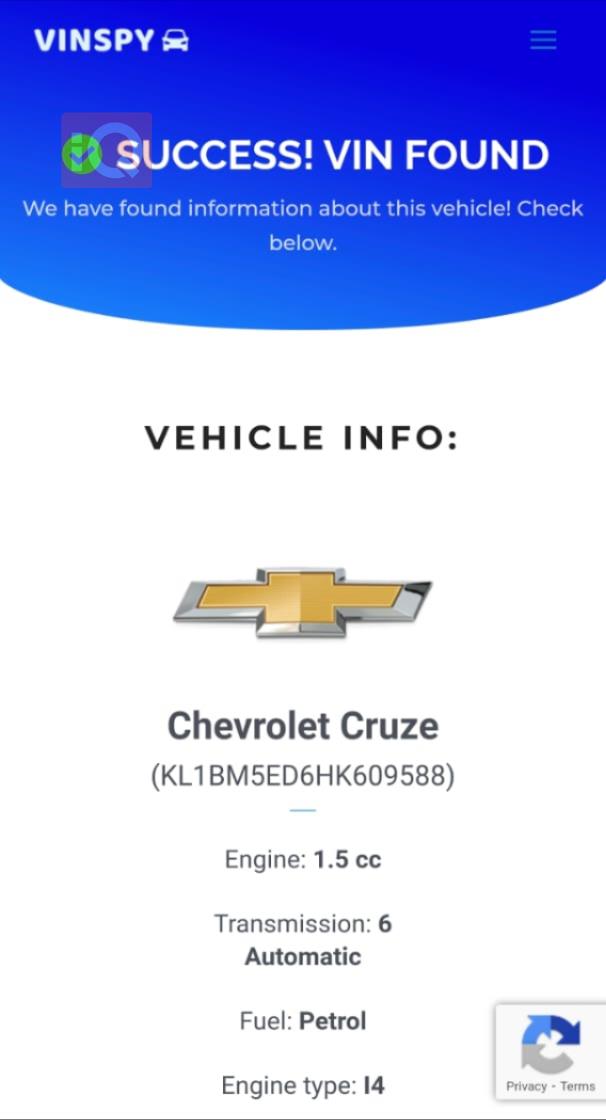Open reCAPTCHA Privacy link
Screen dimensions: 606x1120
(x=526, y=1086)
